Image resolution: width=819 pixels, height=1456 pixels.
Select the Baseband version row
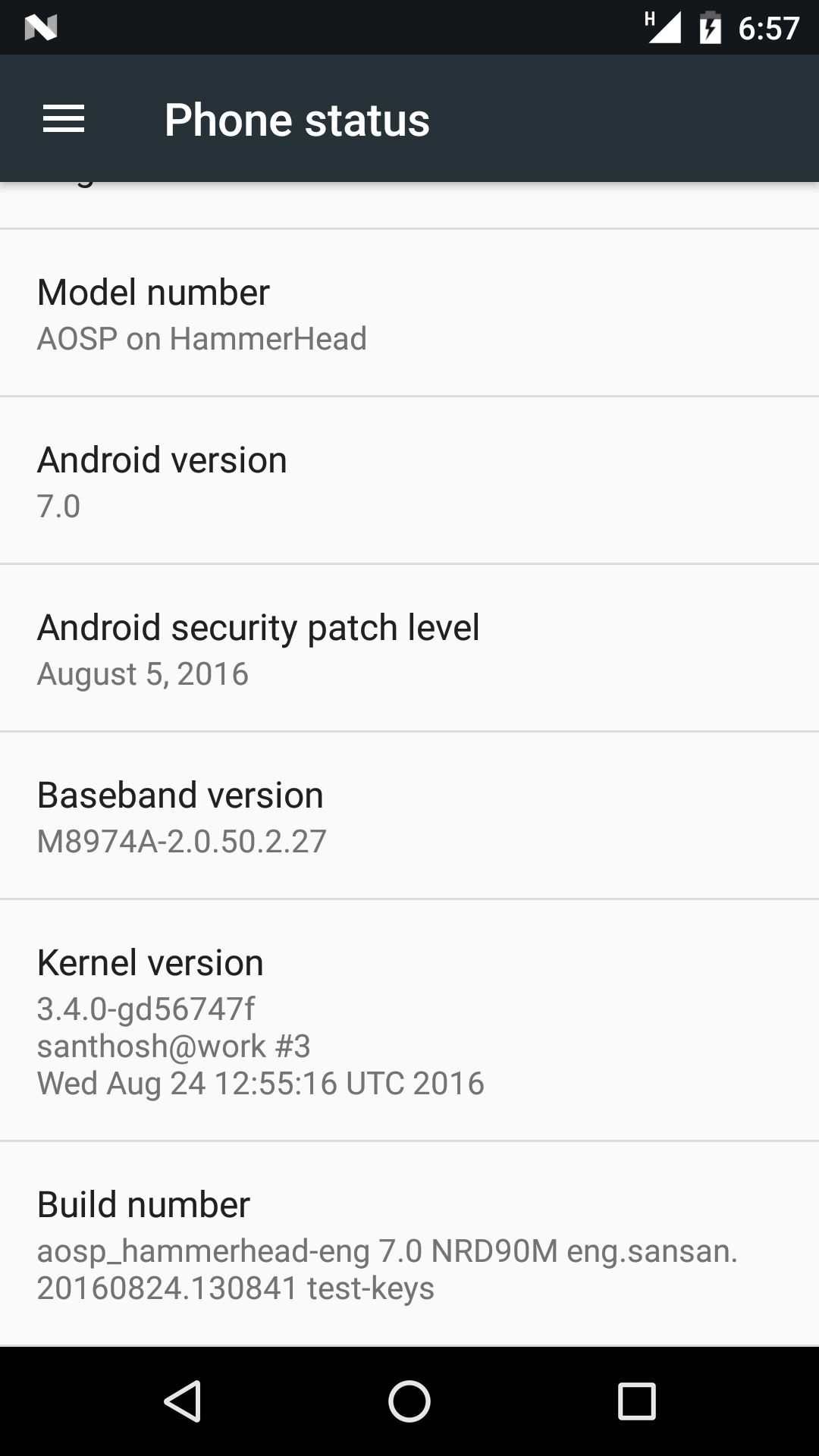pos(409,816)
